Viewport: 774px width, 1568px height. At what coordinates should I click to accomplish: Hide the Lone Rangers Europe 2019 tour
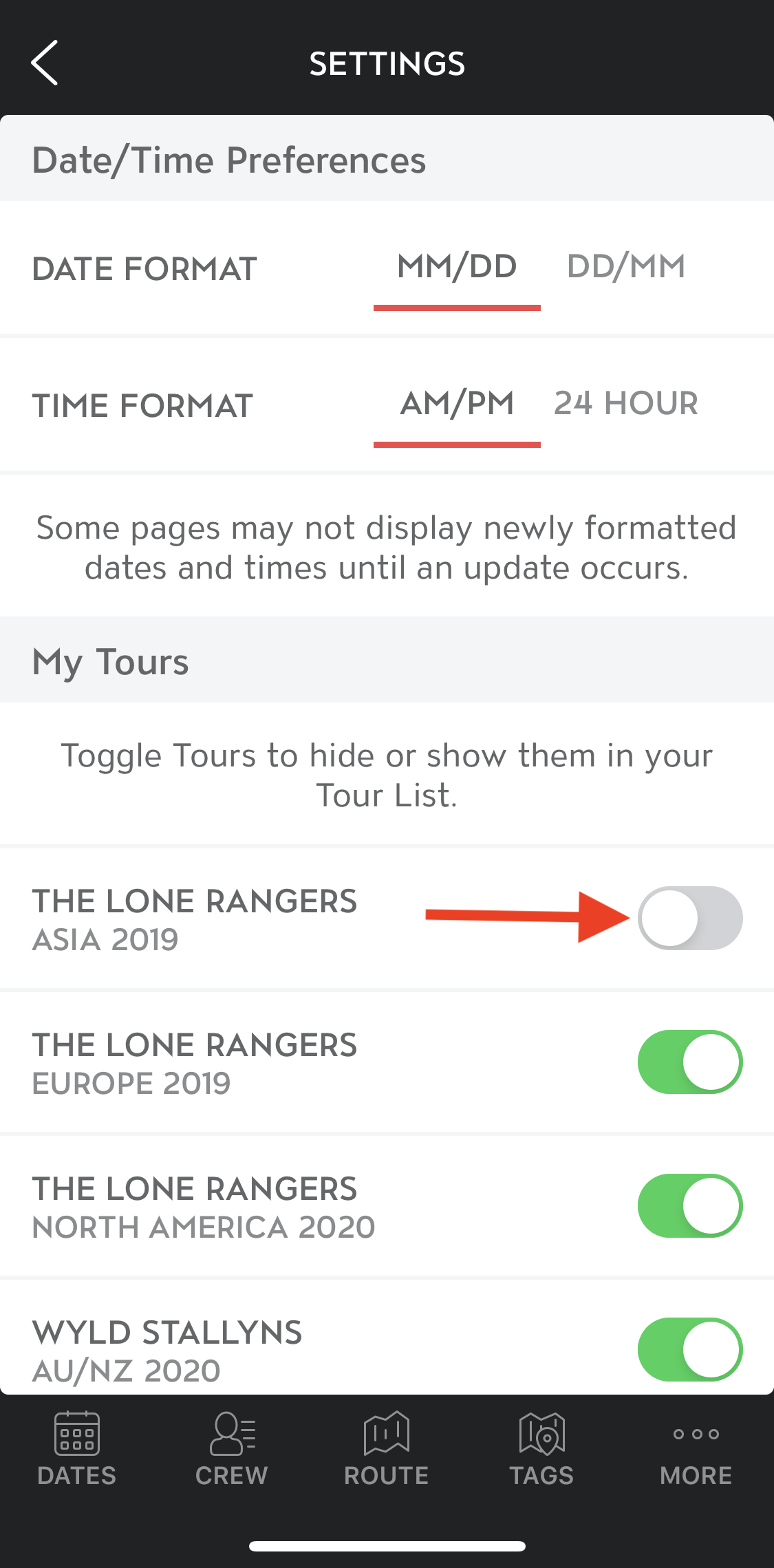click(690, 1062)
